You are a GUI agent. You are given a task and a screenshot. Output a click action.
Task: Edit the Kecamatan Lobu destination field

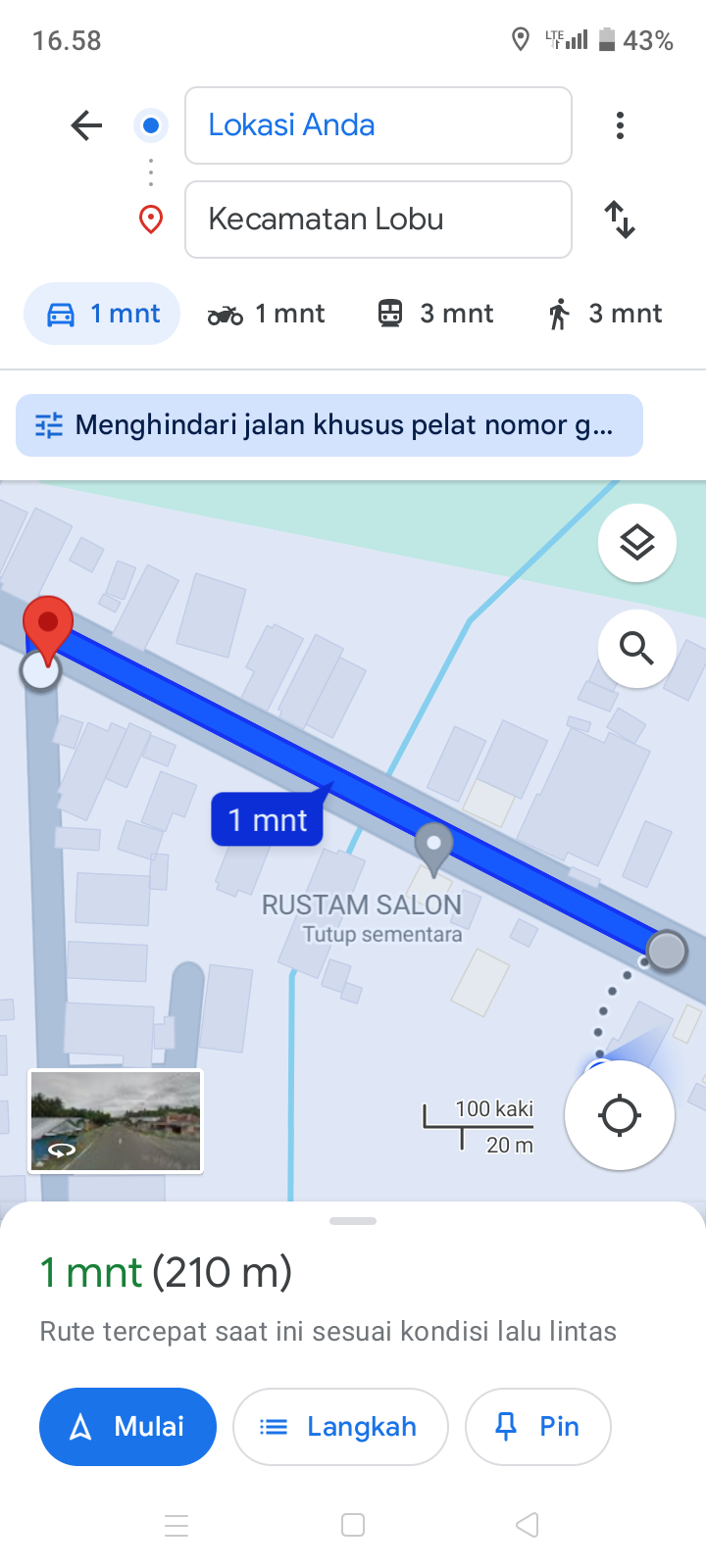pyautogui.click(x=378, y=220)
